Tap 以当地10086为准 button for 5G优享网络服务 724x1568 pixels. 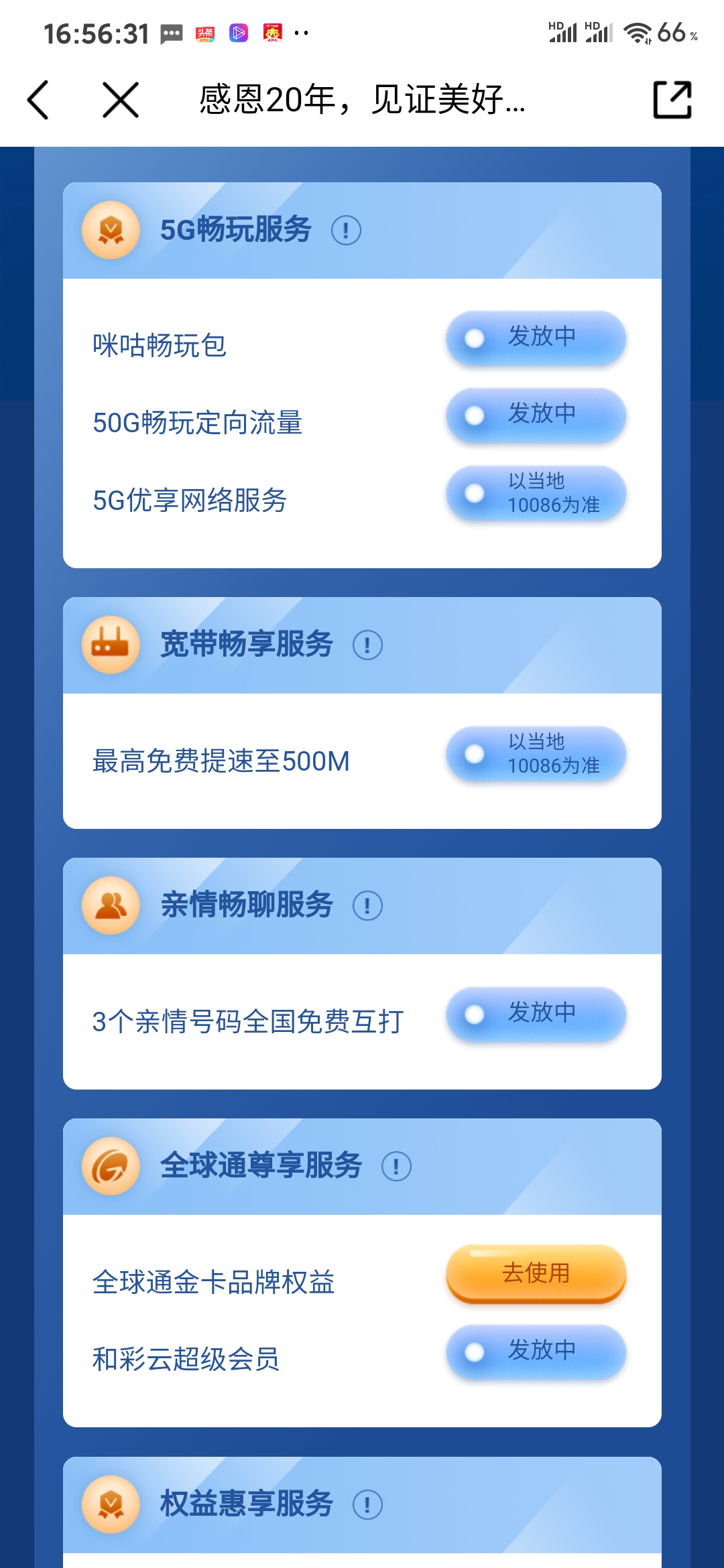click(x=536, y=493)
